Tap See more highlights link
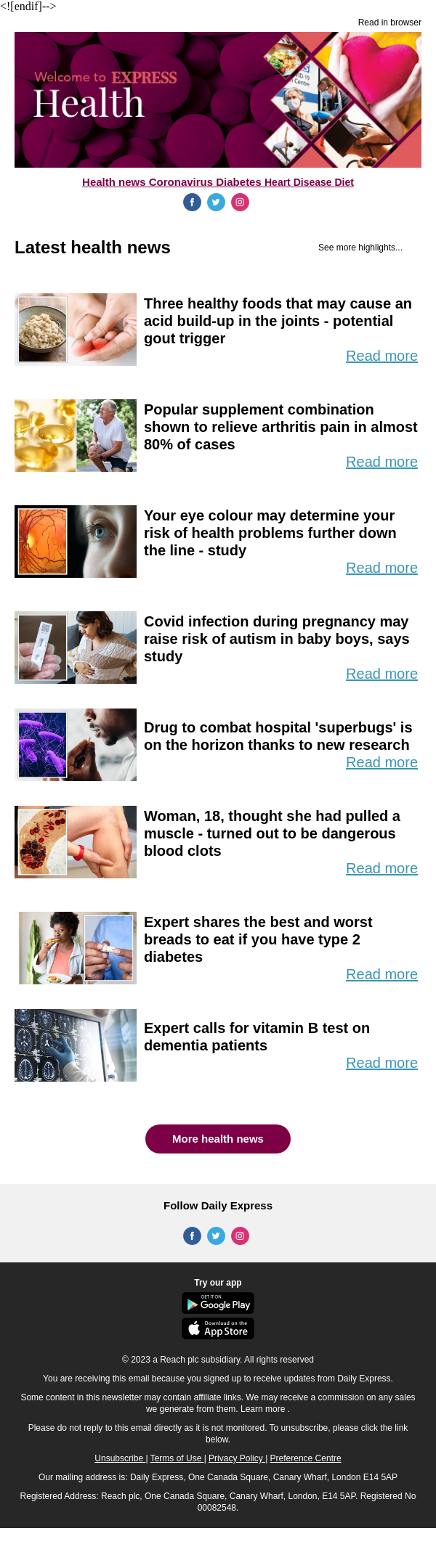Screen dimensions: 436x1568 (360, 248)
